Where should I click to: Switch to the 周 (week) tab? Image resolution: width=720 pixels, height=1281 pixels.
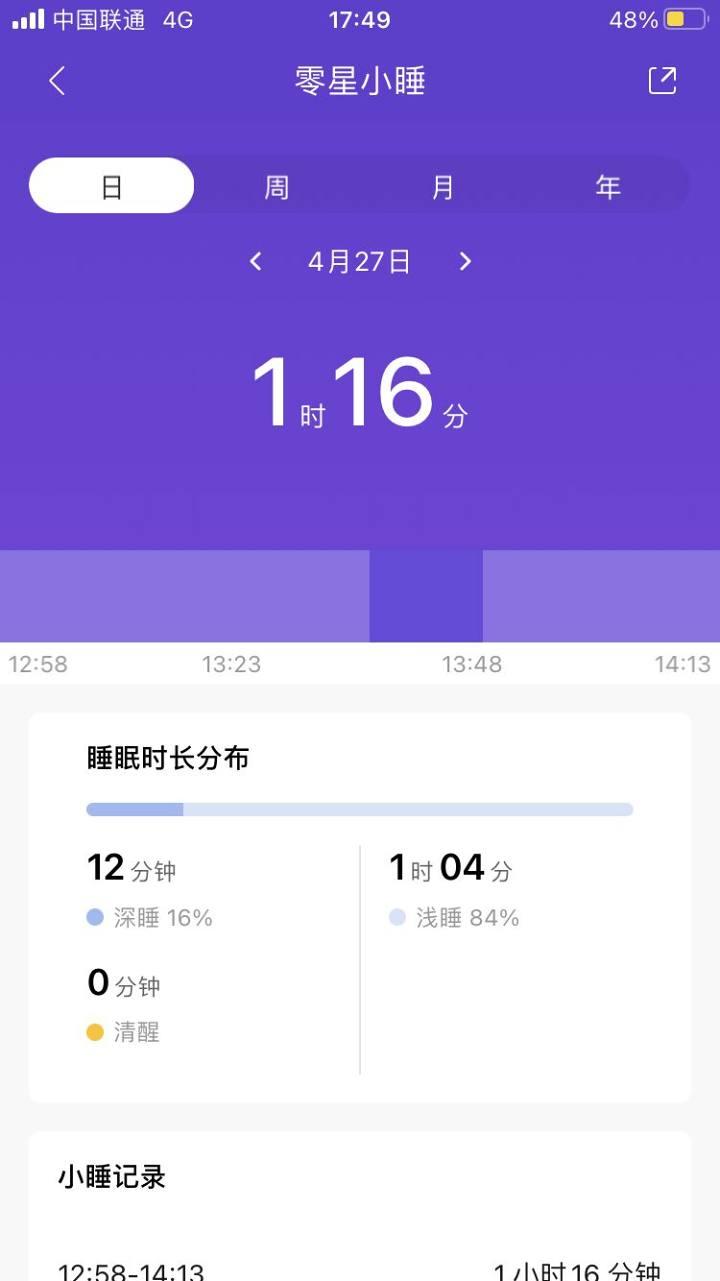pyautogui.click(x=277, y=185)
